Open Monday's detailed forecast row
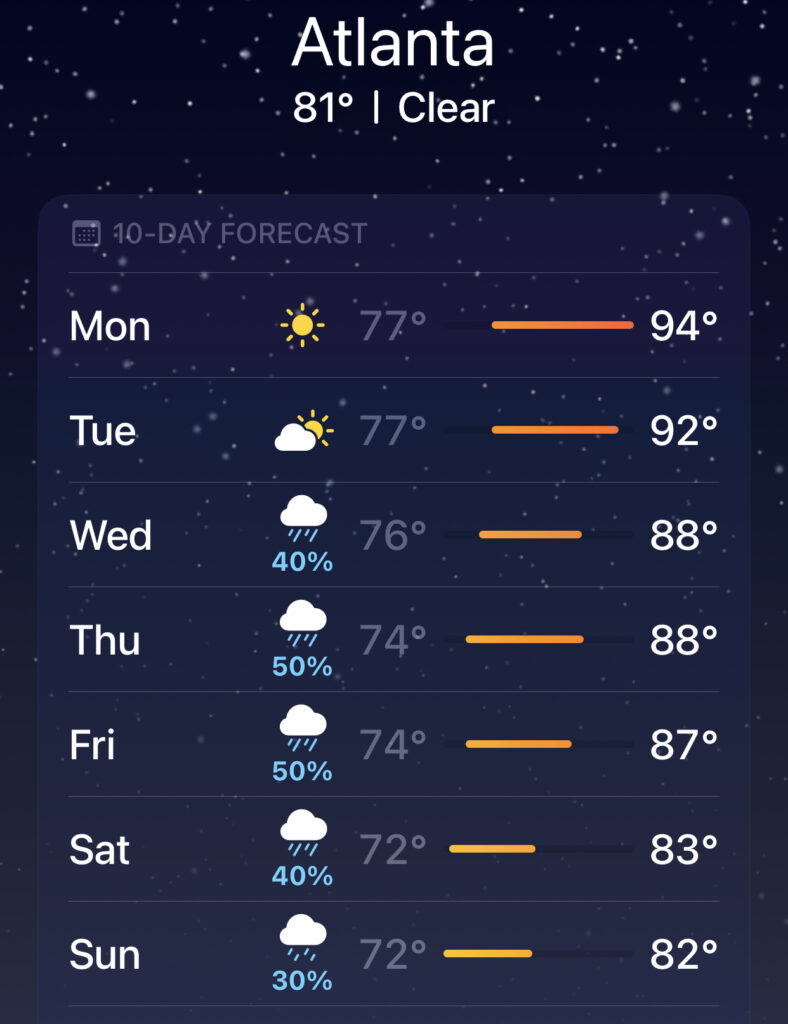Screen dimensions: 788x1024 pos(394,326)
